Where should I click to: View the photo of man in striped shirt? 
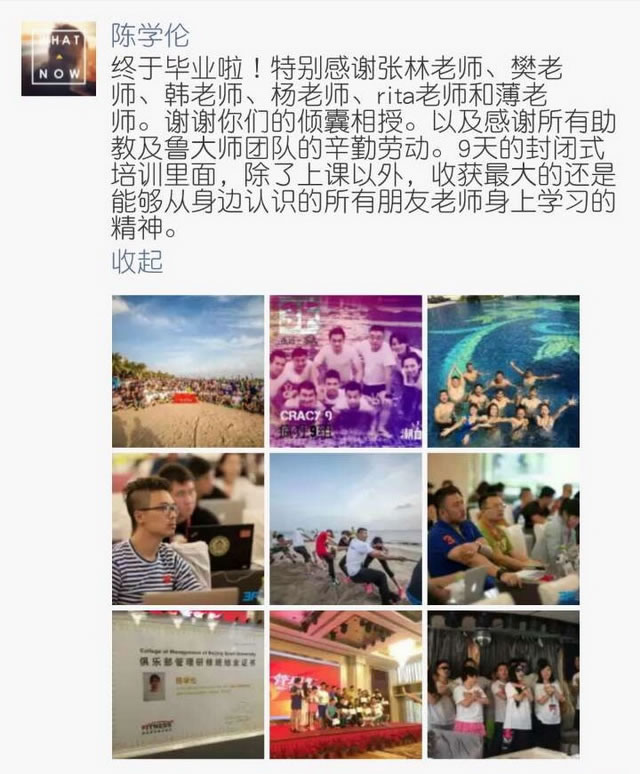(x=188, y=529)
